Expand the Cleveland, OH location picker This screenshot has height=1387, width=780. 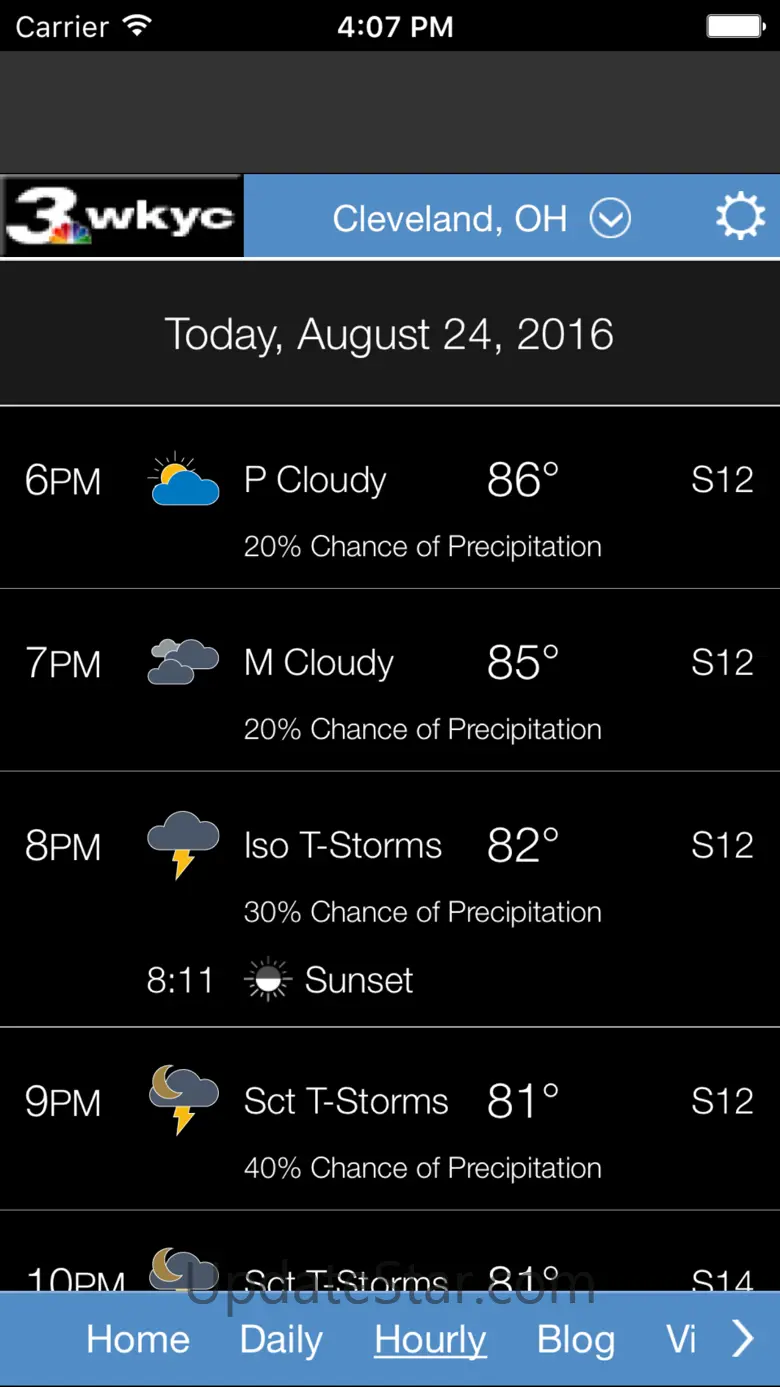tap(609, 218)
